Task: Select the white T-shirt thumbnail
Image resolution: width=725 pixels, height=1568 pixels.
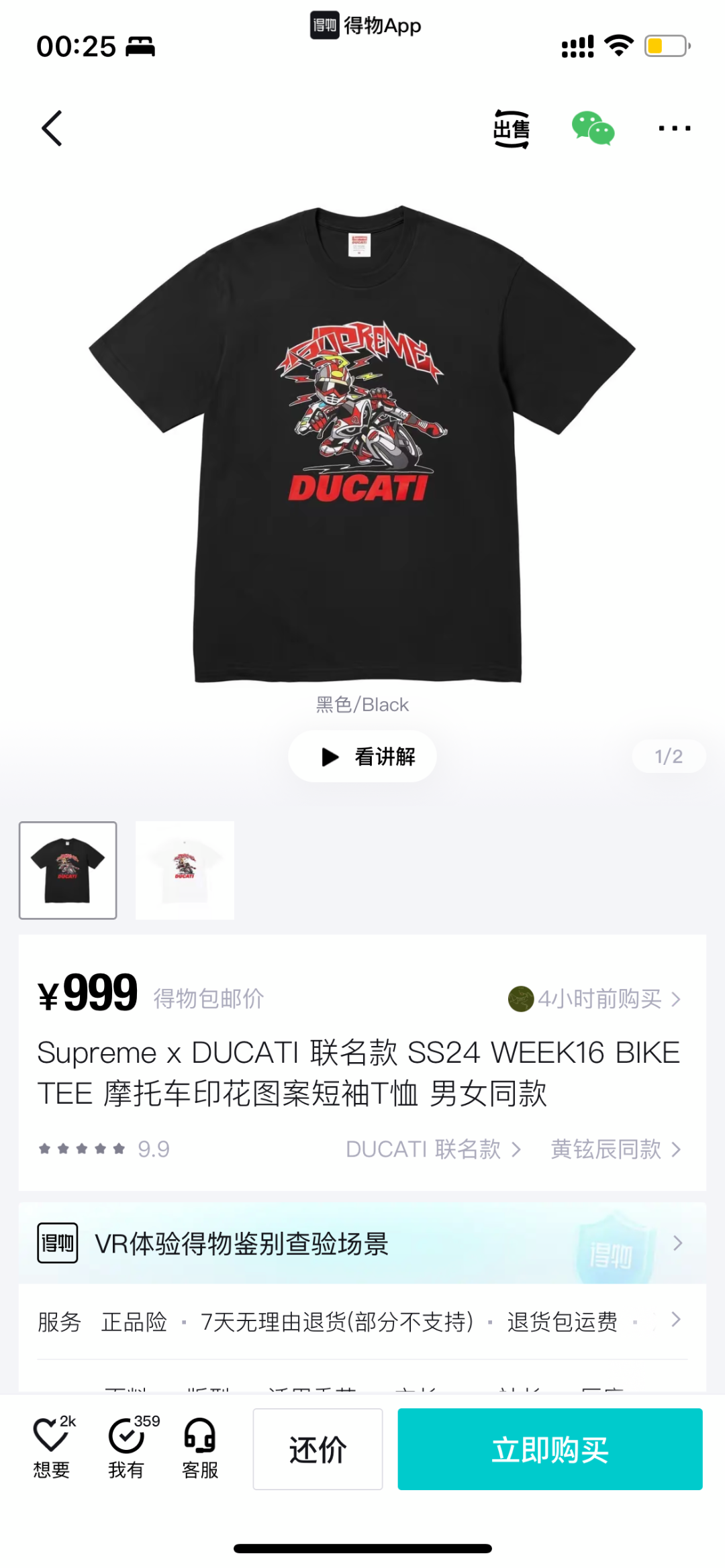Action: [x=185, y=870]
